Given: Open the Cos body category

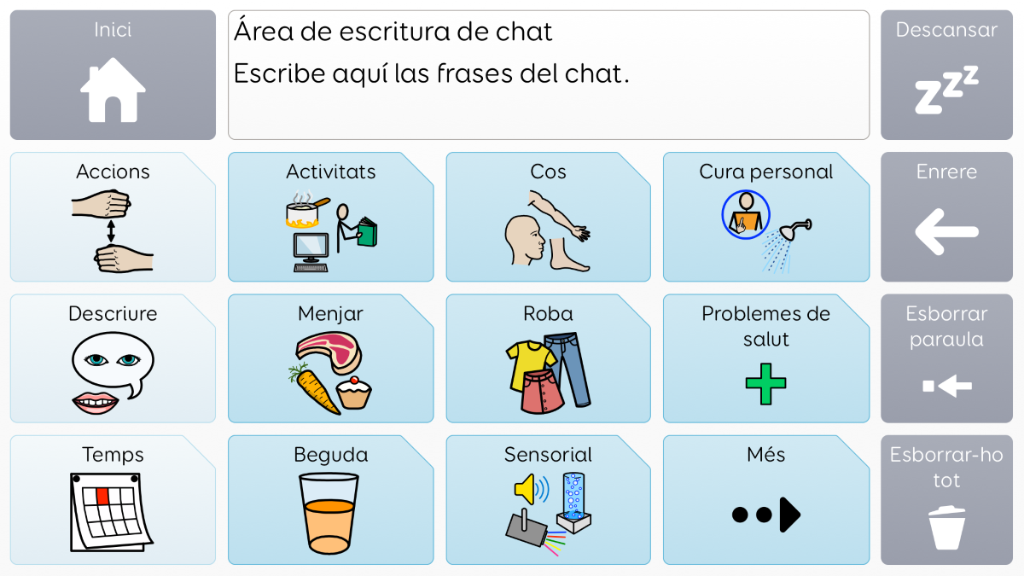Looking at the screenshot, I should click(548, 217).
